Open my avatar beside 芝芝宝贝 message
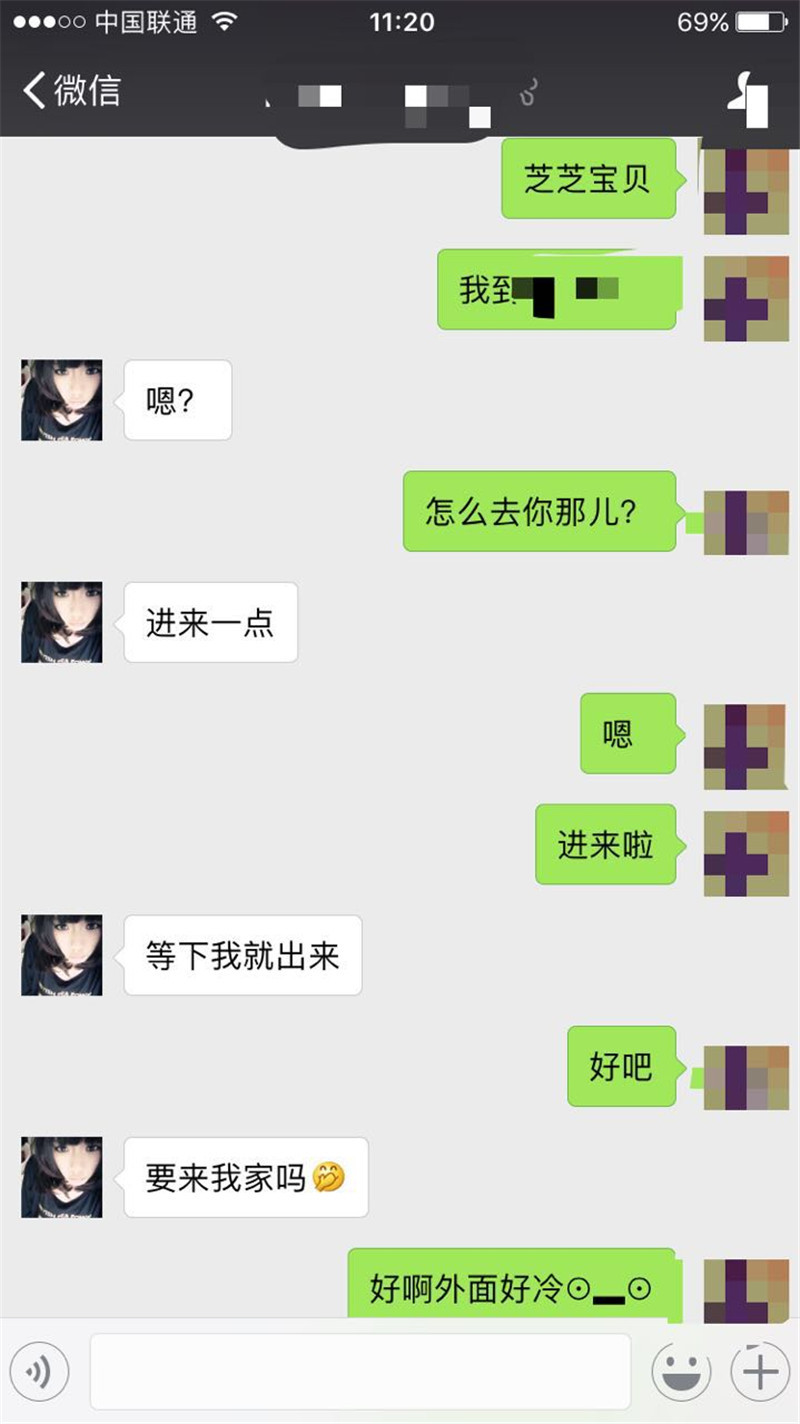The height and width of the screenshot is (1424, 800). coord(746,190)
